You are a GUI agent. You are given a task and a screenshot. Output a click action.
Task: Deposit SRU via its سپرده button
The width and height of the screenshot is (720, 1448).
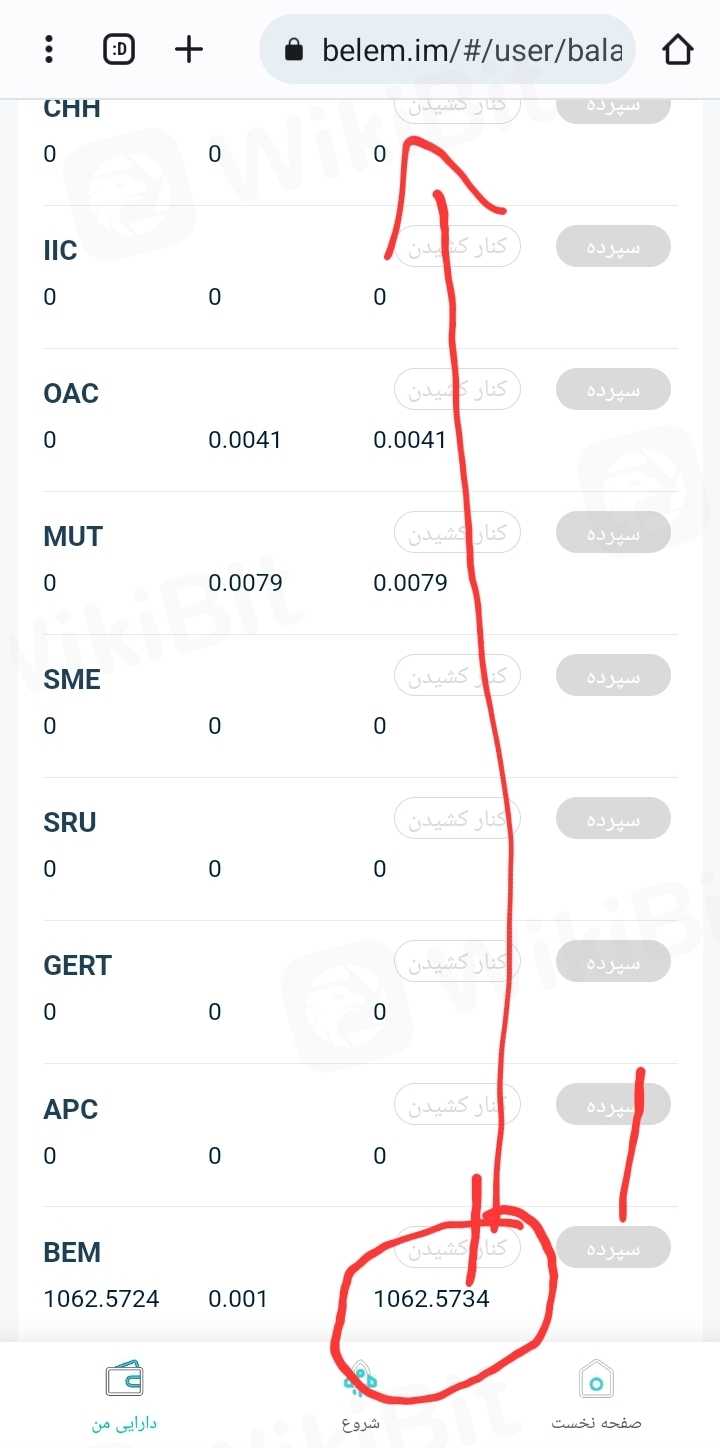pos(612,819)
